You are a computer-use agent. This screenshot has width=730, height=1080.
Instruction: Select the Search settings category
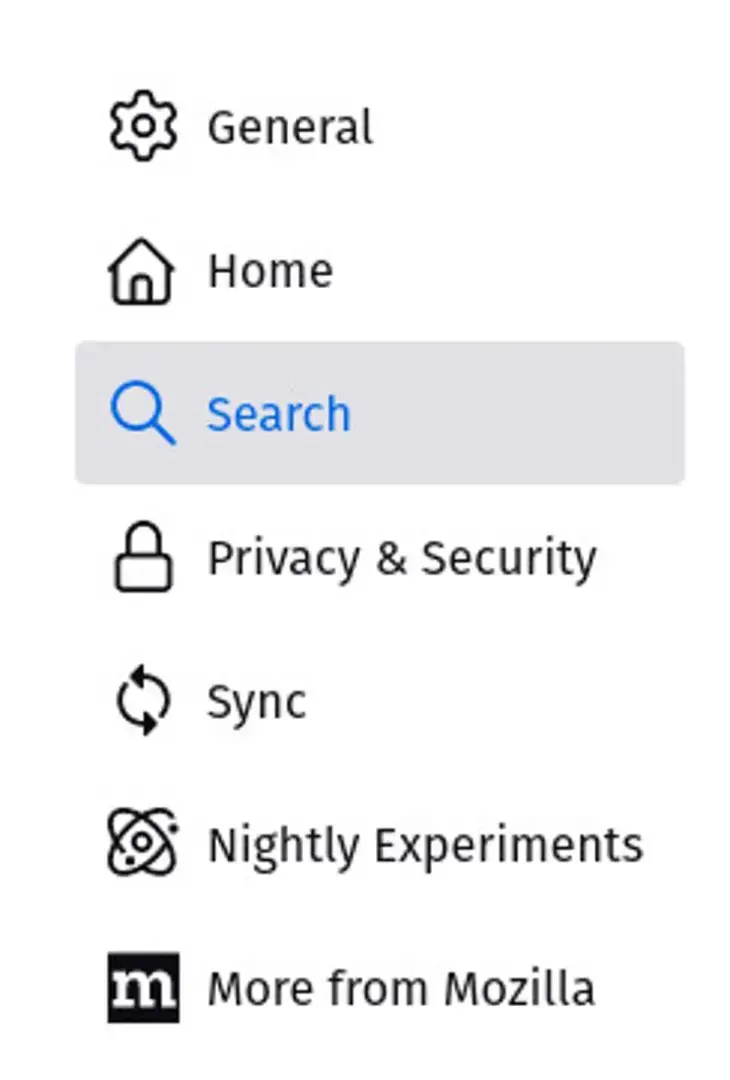278,414
